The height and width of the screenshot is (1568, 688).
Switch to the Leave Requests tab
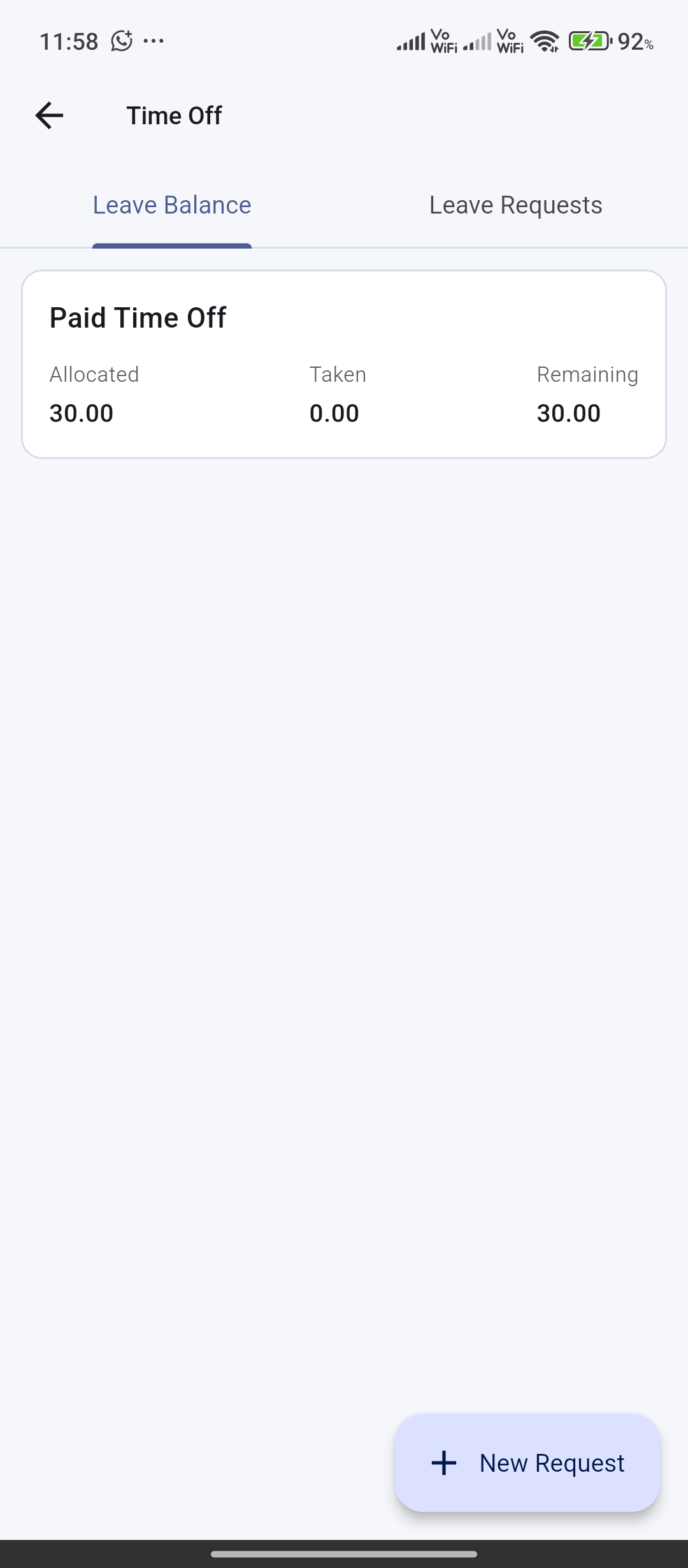point(515,205)
